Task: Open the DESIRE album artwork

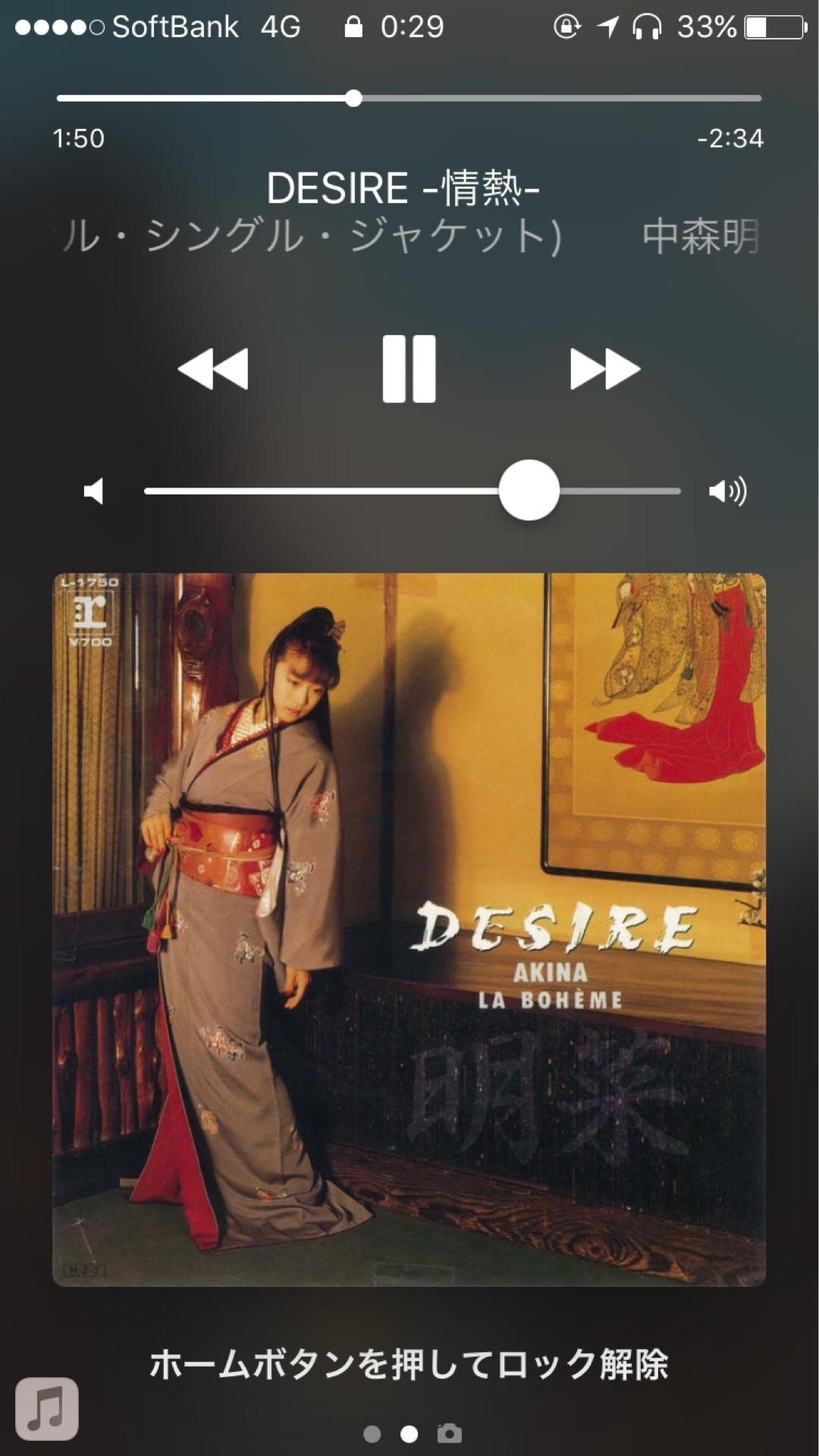Action: click(x=409, y=930)
